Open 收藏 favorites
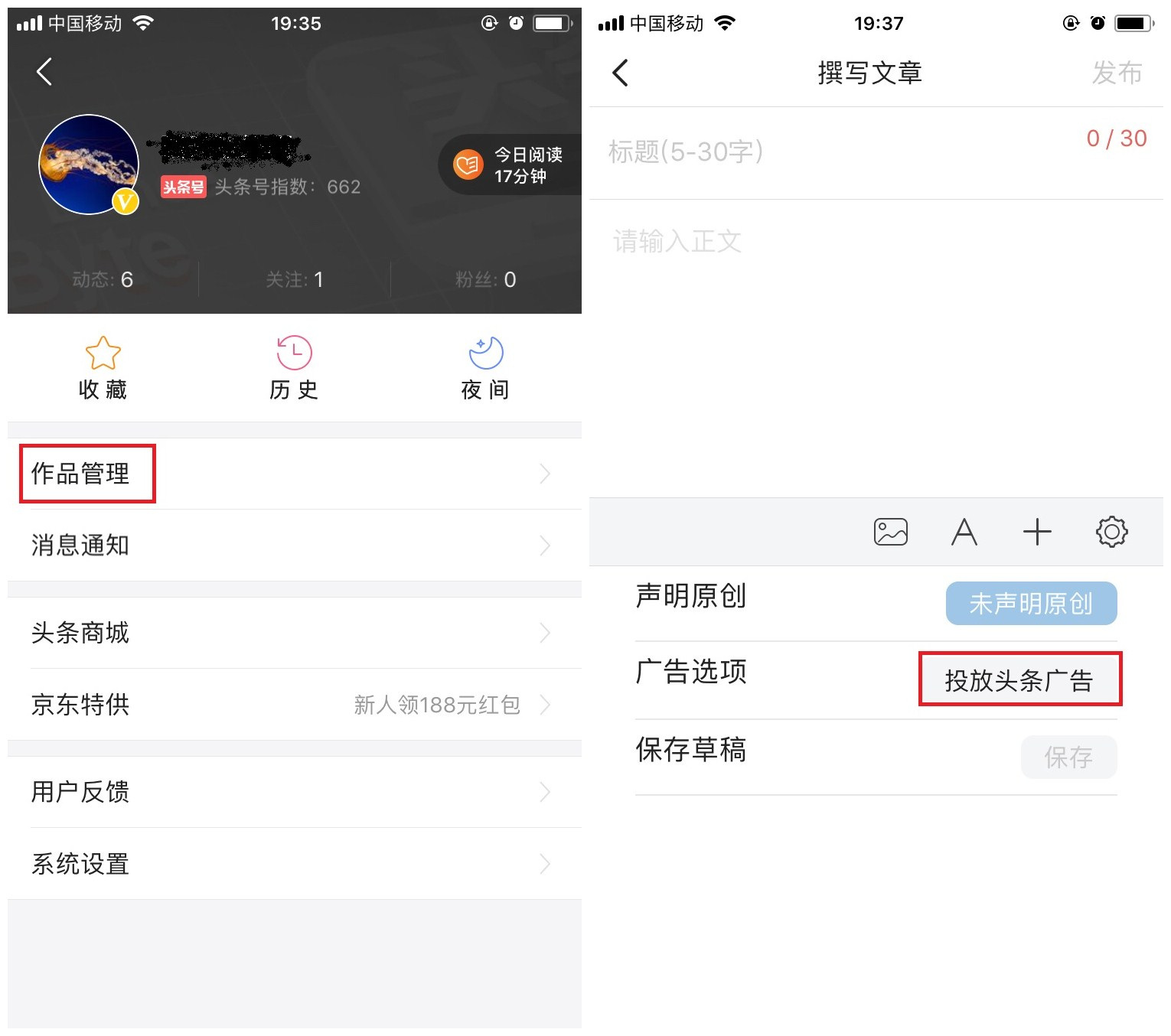This screenshot has height=1036, width=1171. tap(103, 368)
